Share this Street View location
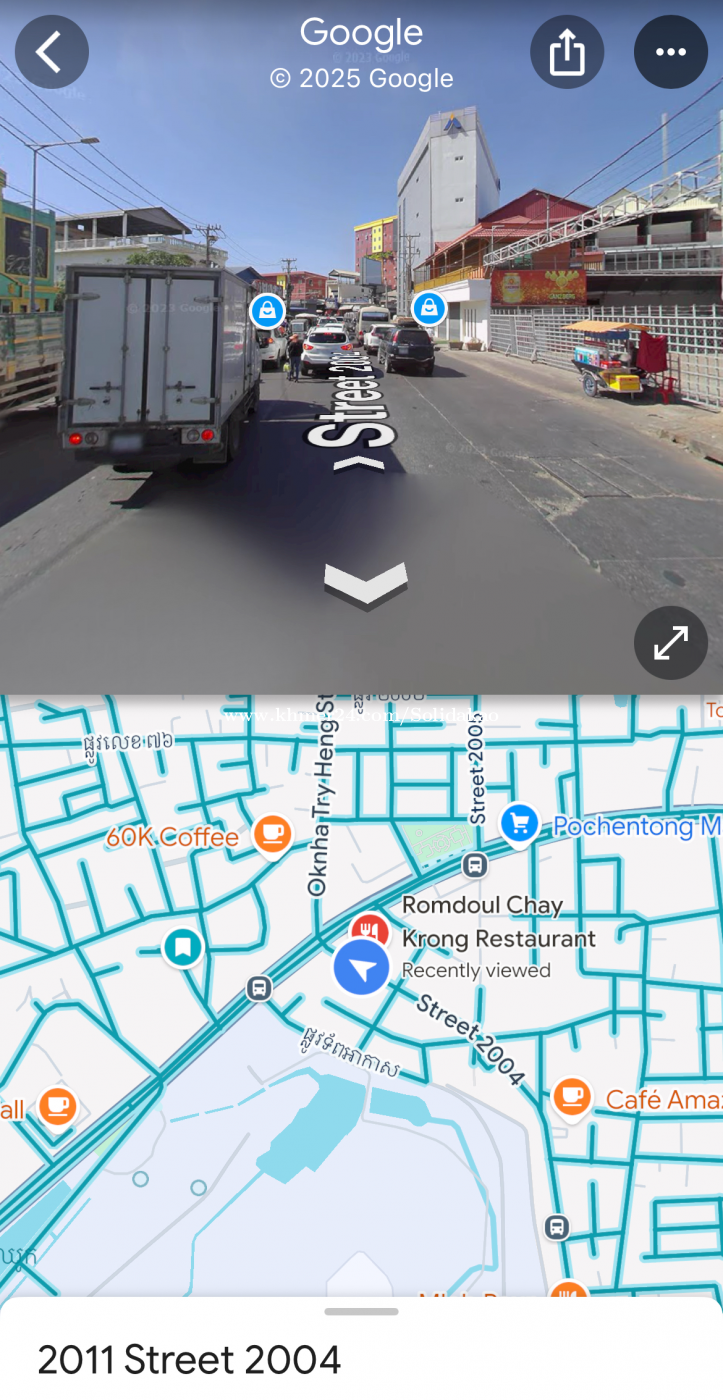The width and height of the screenshot is (723, 1400). coord(567,52)
